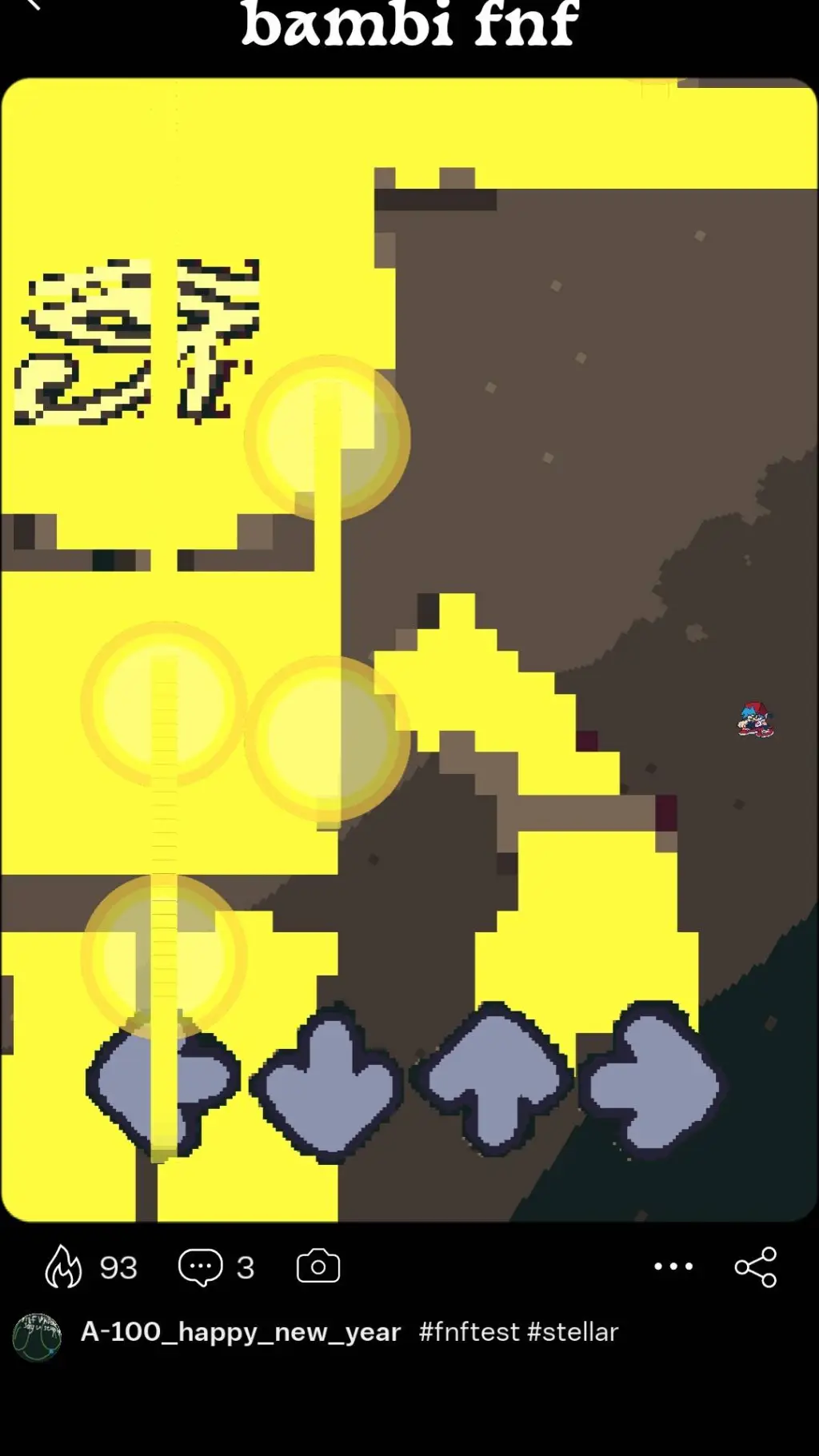Share this bambi fnf post

pos(756,1267)
